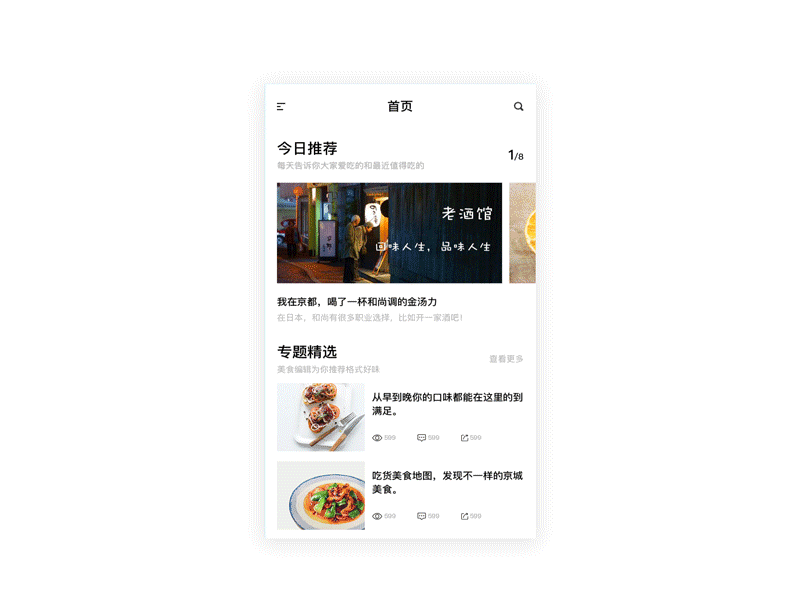
Task: Tap comment icon under 从早到晚 topic
Action: coord(422,438)
